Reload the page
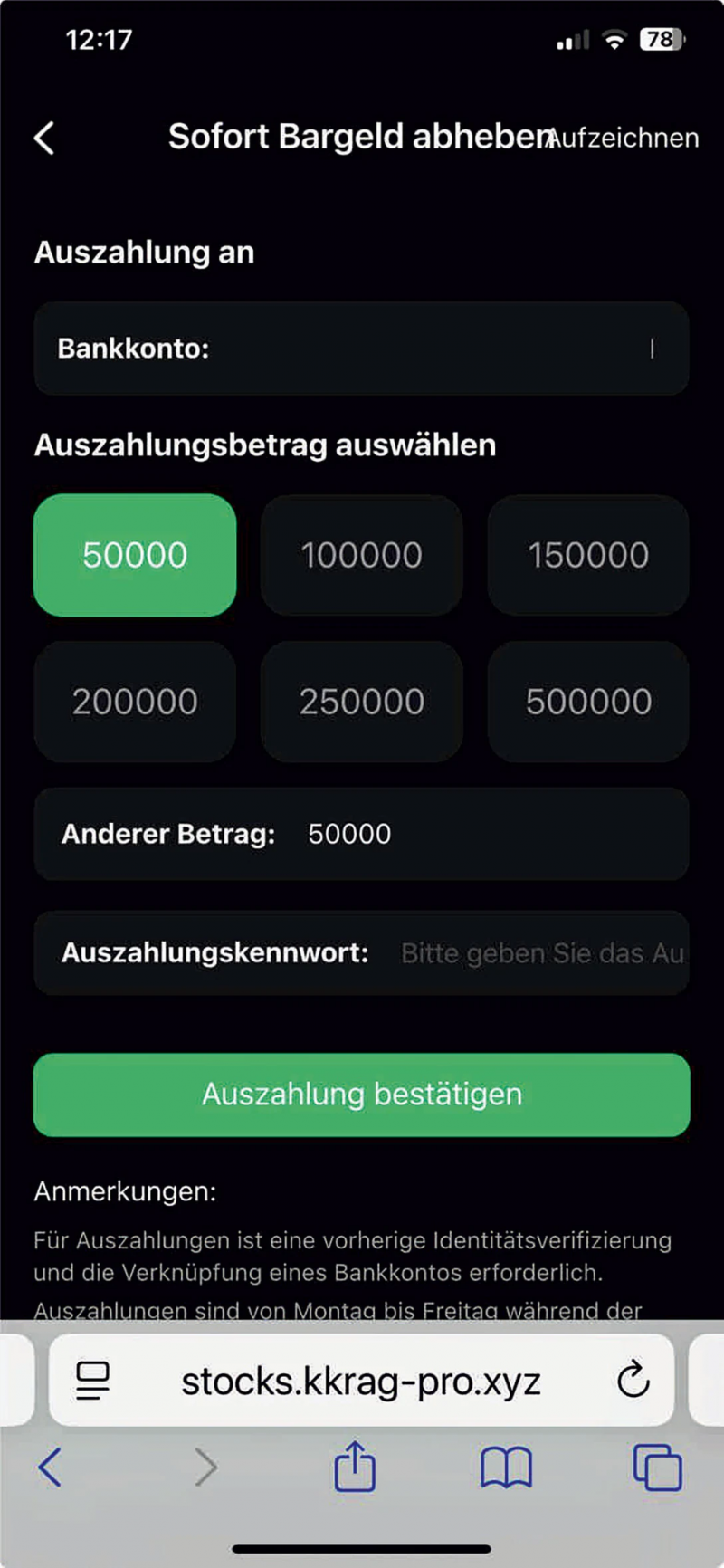The height and width of the screenshot is (1568, 724). click(x=633, y=1381)
